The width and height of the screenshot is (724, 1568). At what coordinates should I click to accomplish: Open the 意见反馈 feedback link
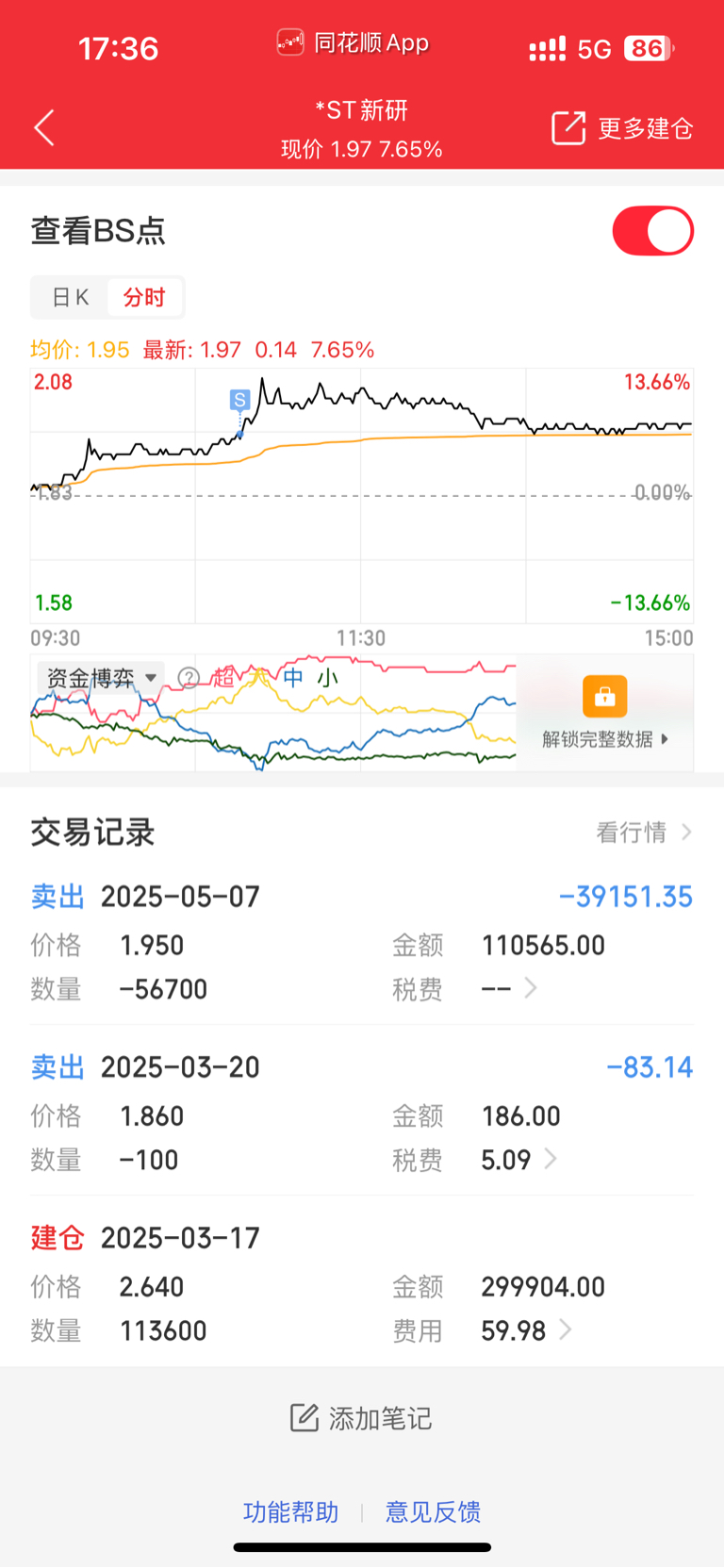(434, 1511)
